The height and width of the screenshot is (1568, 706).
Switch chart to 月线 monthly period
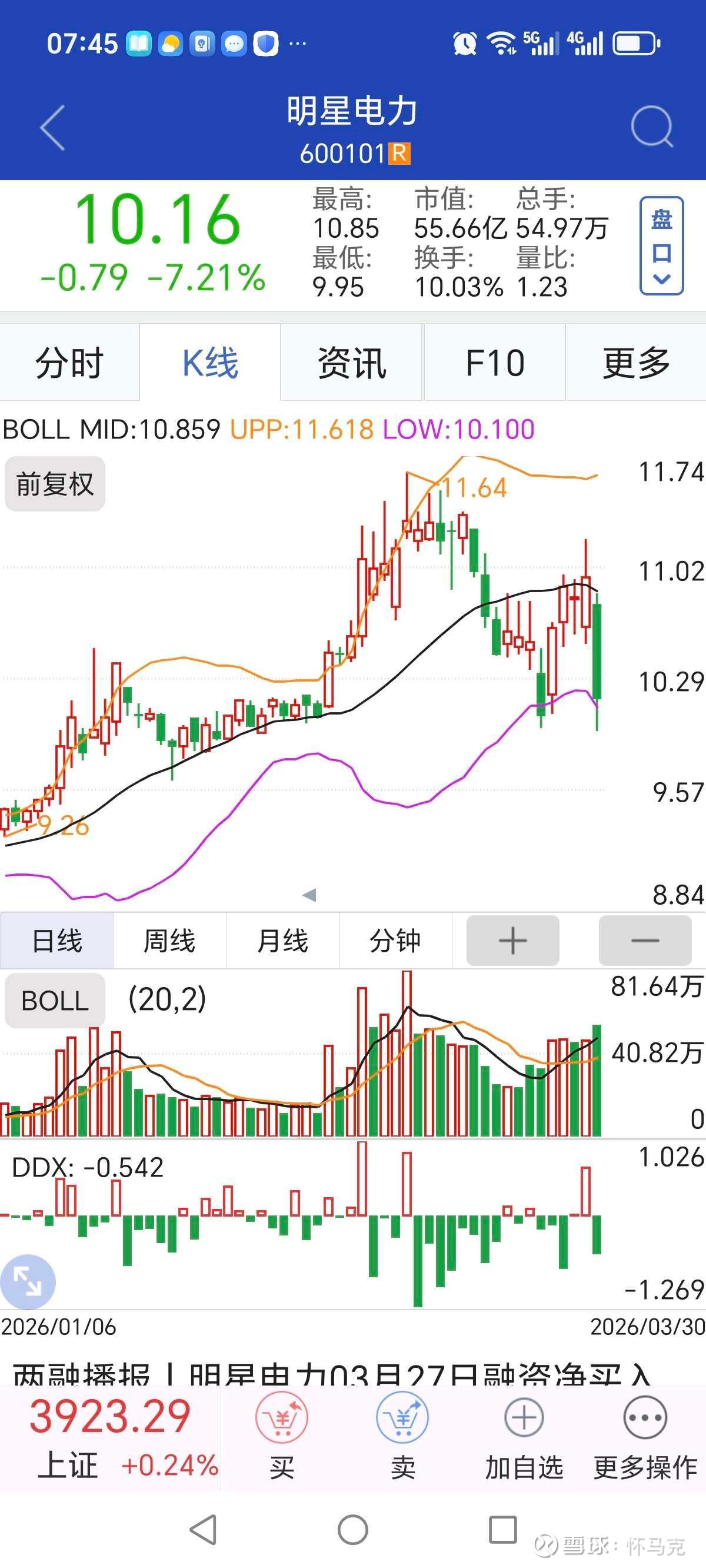(282, 941)
